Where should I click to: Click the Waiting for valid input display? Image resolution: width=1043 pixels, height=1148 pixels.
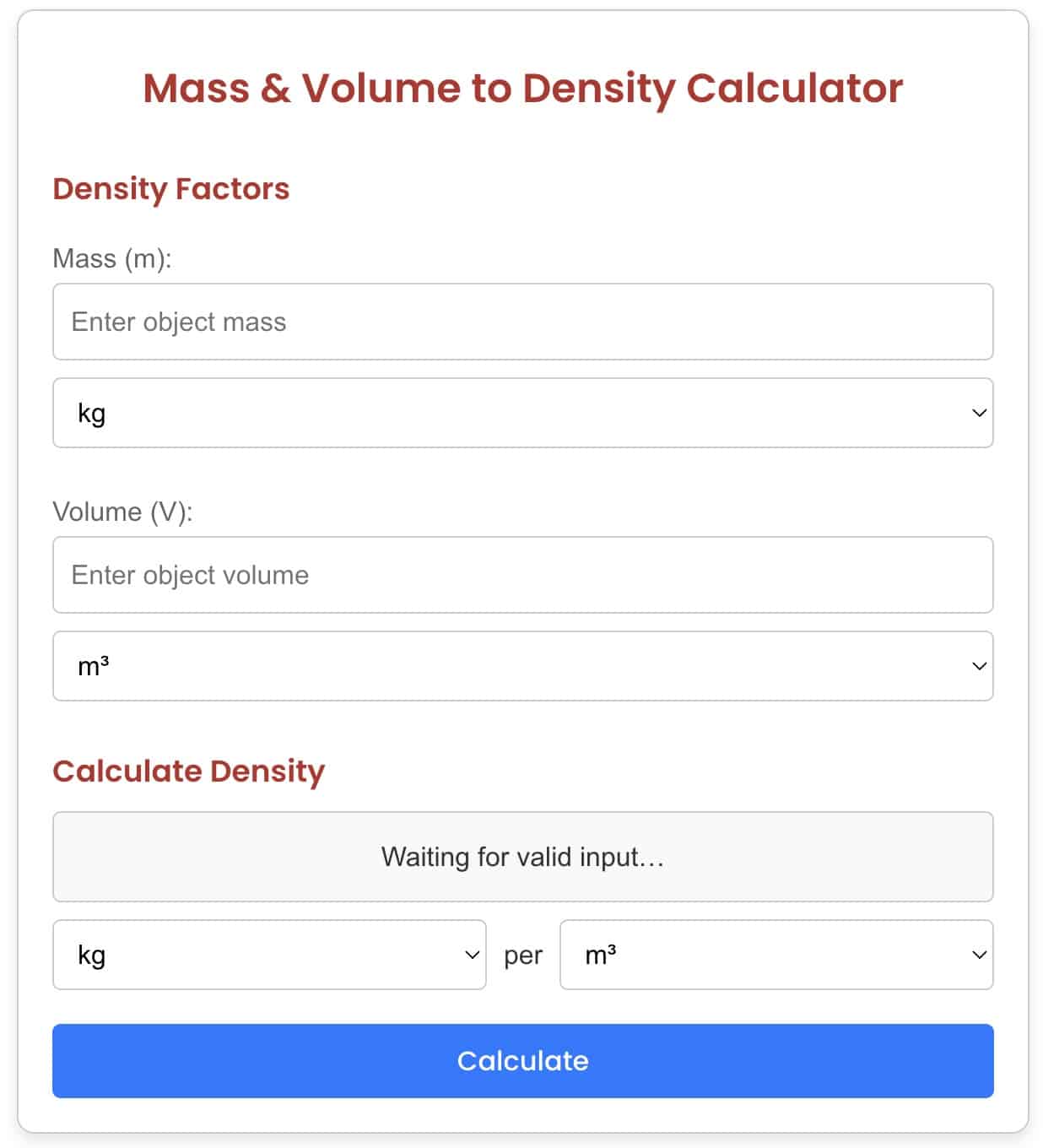point(522,857)
